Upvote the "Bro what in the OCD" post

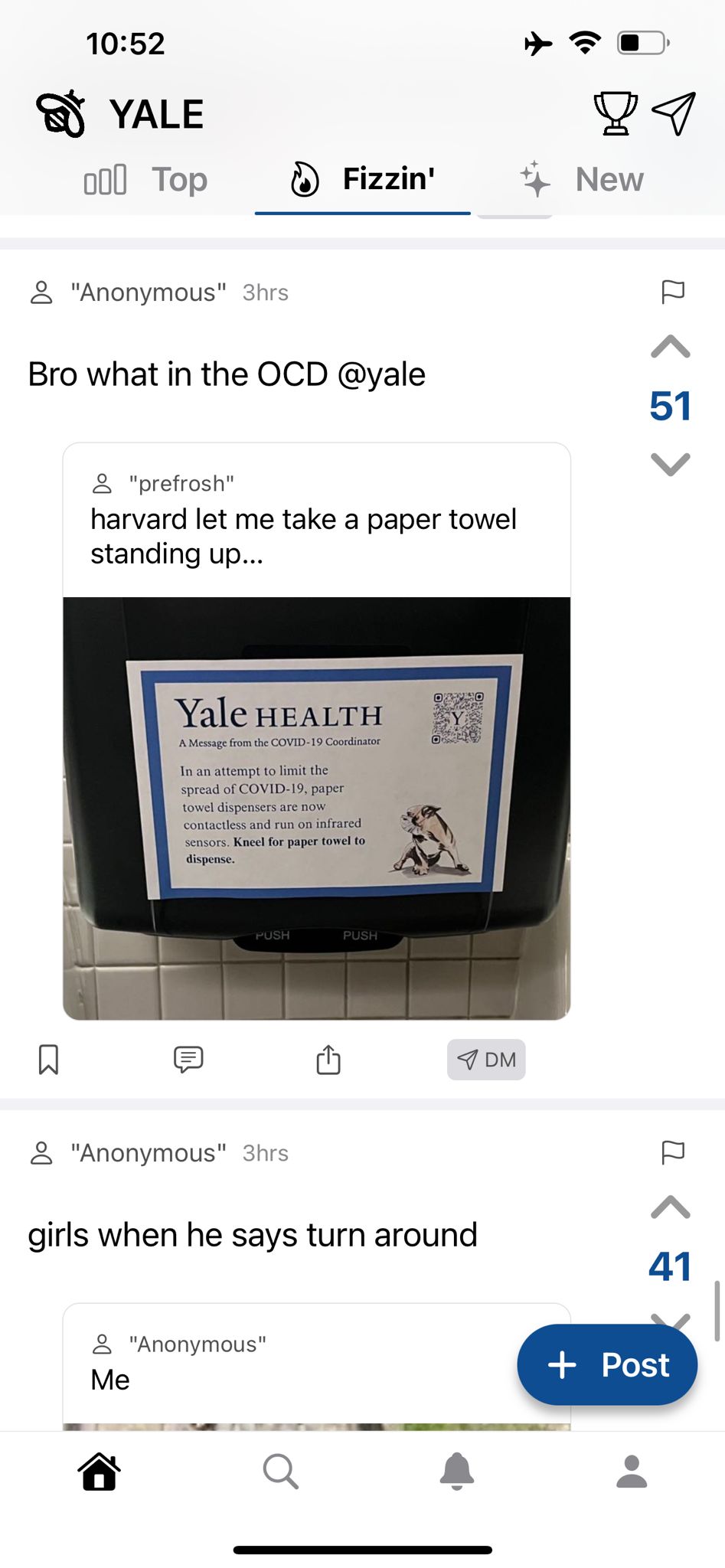(x=670, y=347)
